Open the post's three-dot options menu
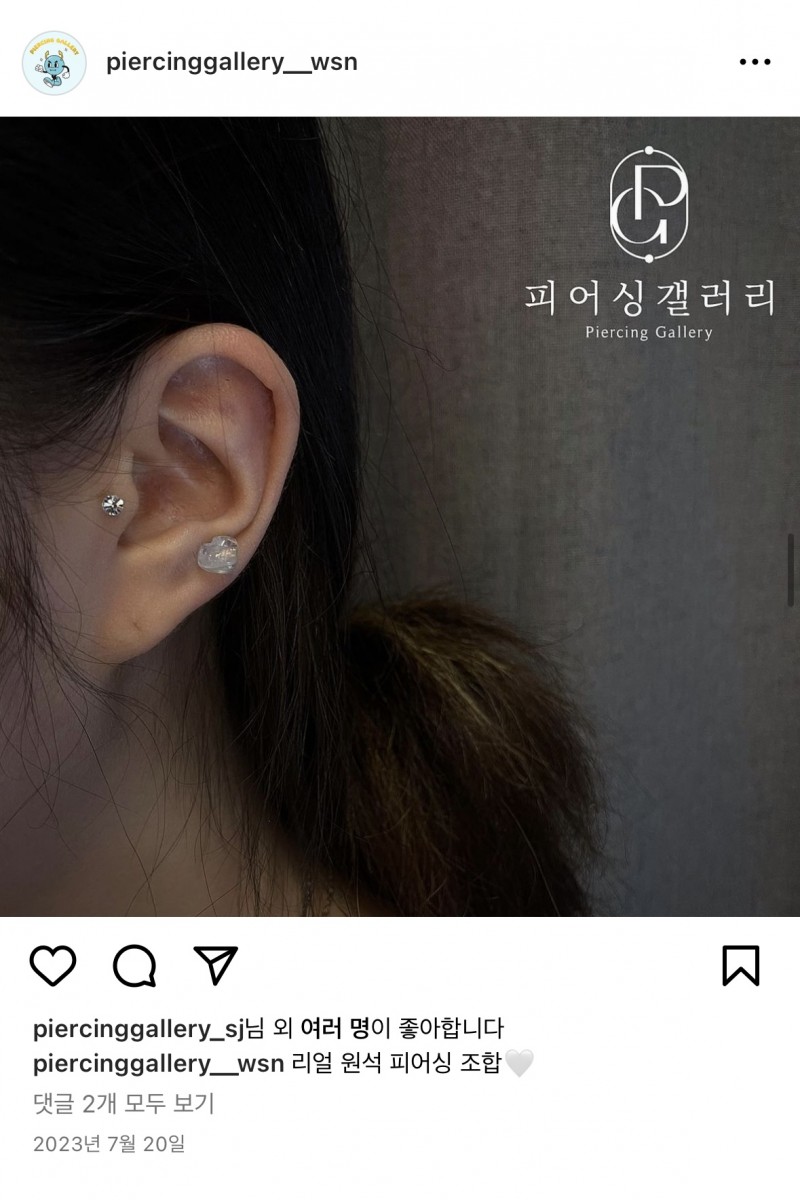Viewport: 800px width, 1200px height. click(x=755, y=62)
